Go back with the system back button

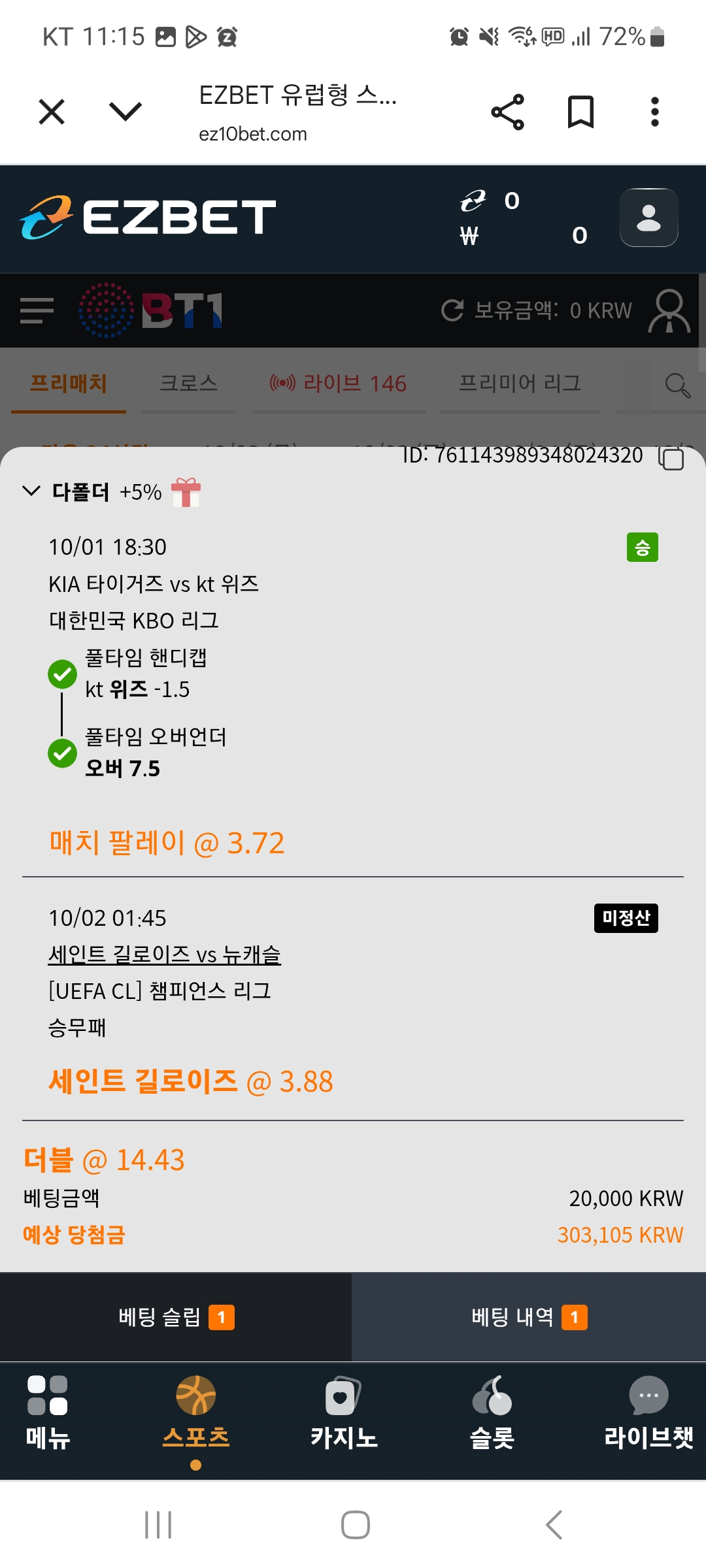554,1525
